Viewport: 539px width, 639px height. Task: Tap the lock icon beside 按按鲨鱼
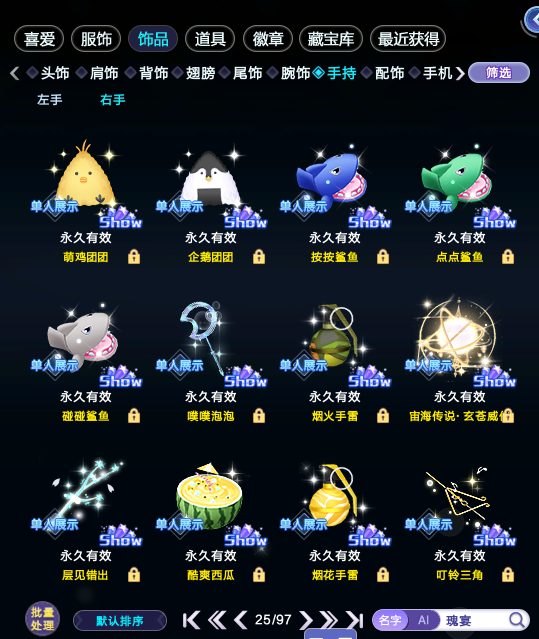(x=383, y=257)
